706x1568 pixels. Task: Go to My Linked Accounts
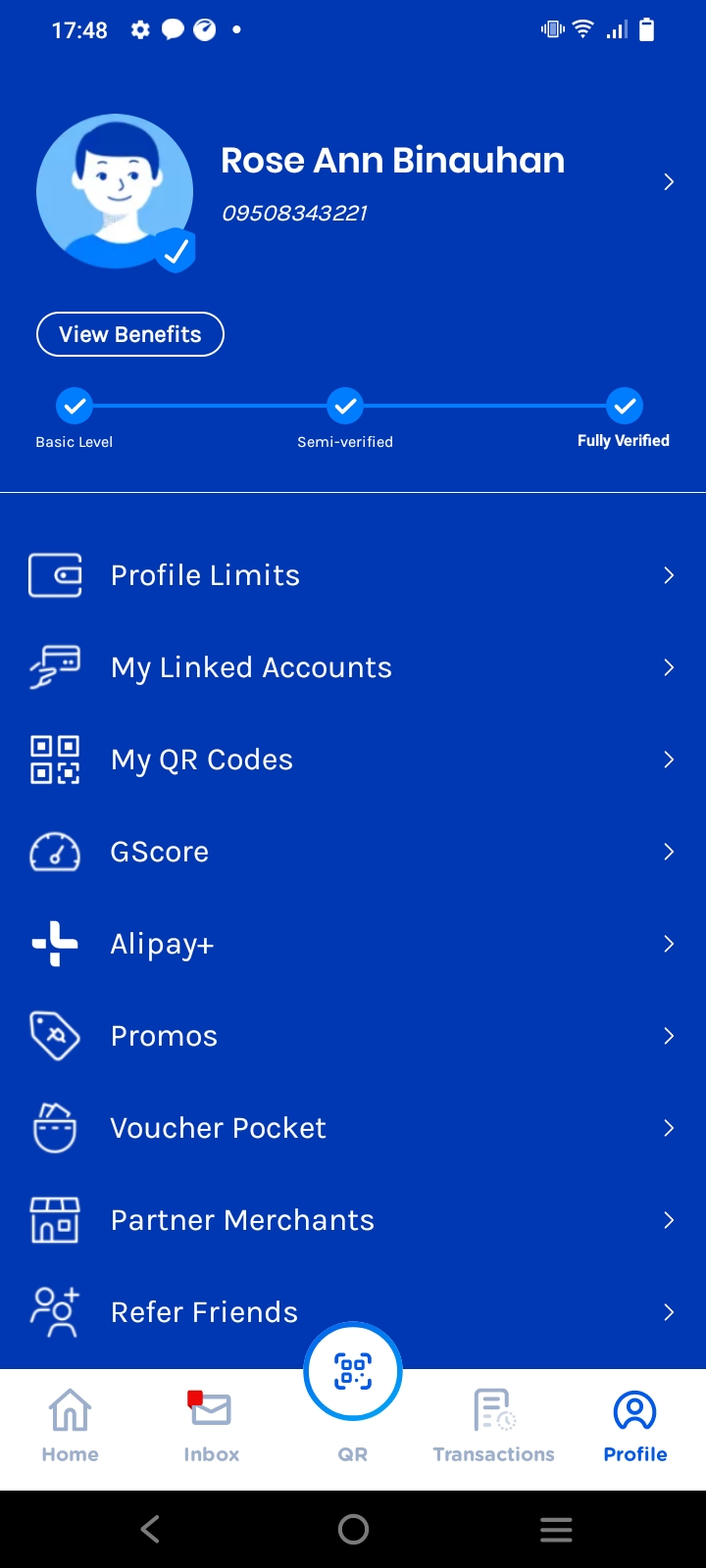(x=353, y=667)
